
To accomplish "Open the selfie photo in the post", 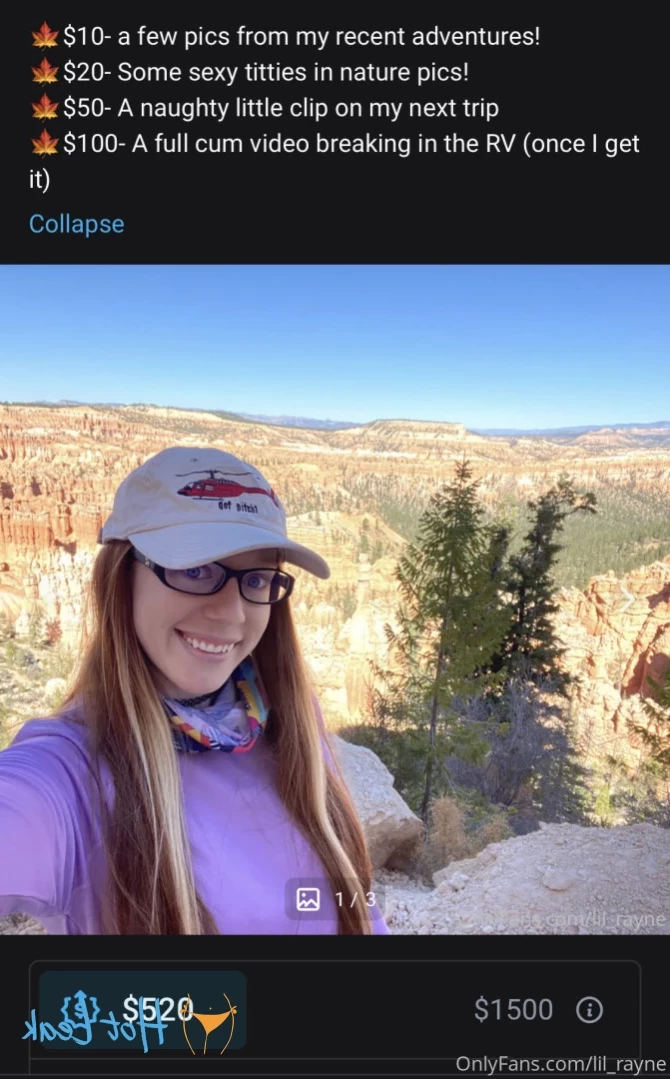I will coord(335,600).
